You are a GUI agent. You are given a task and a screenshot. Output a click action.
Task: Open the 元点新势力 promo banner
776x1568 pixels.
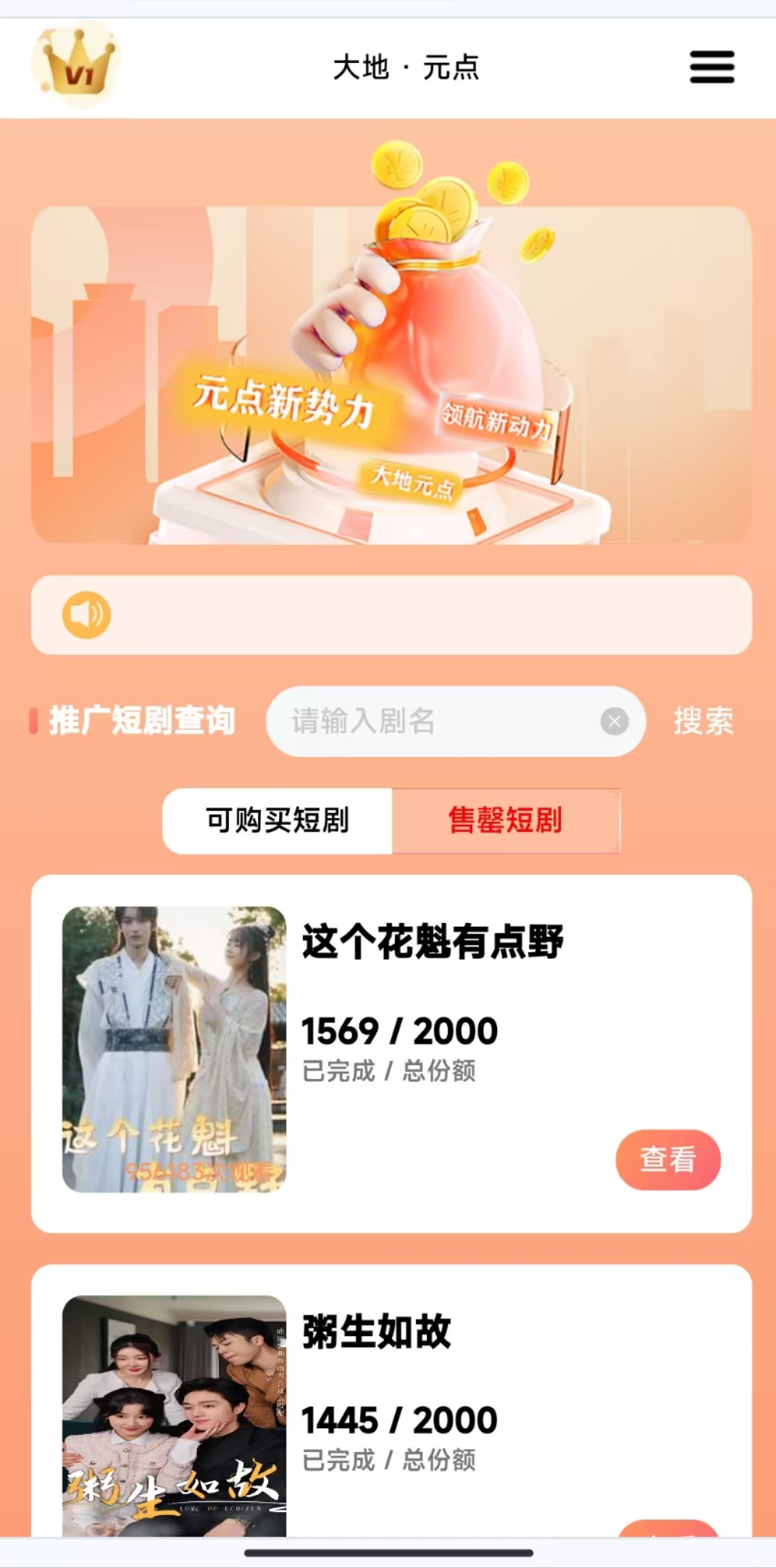391,375
